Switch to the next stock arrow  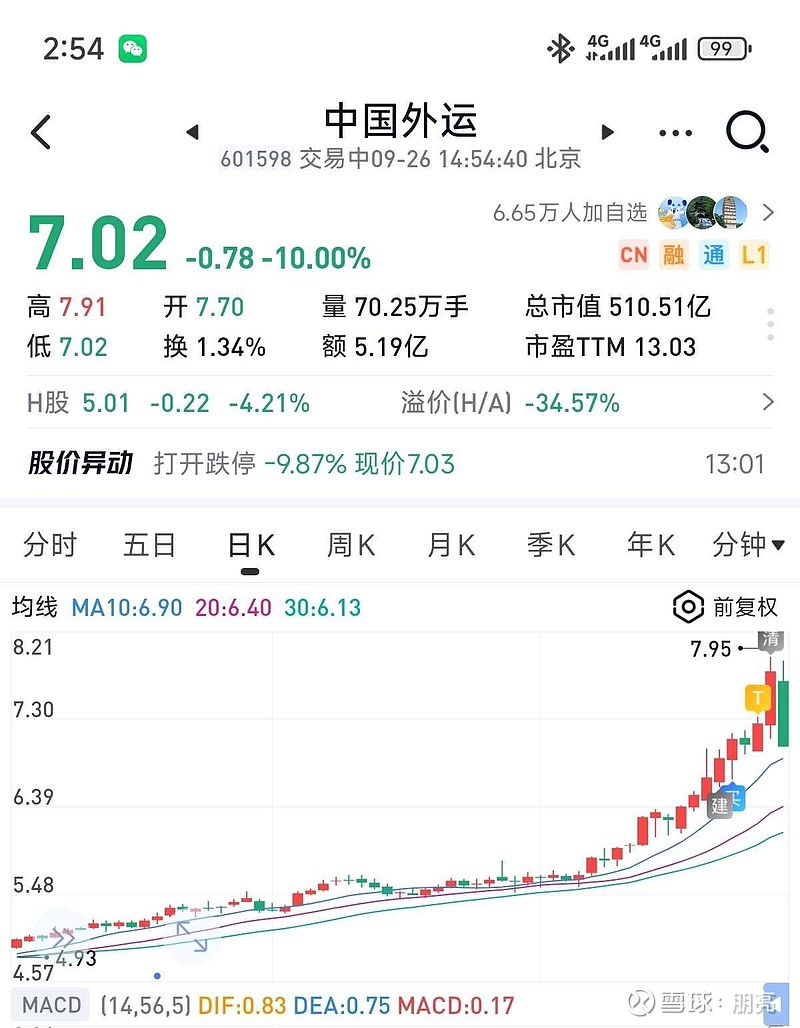coord(607,132)
